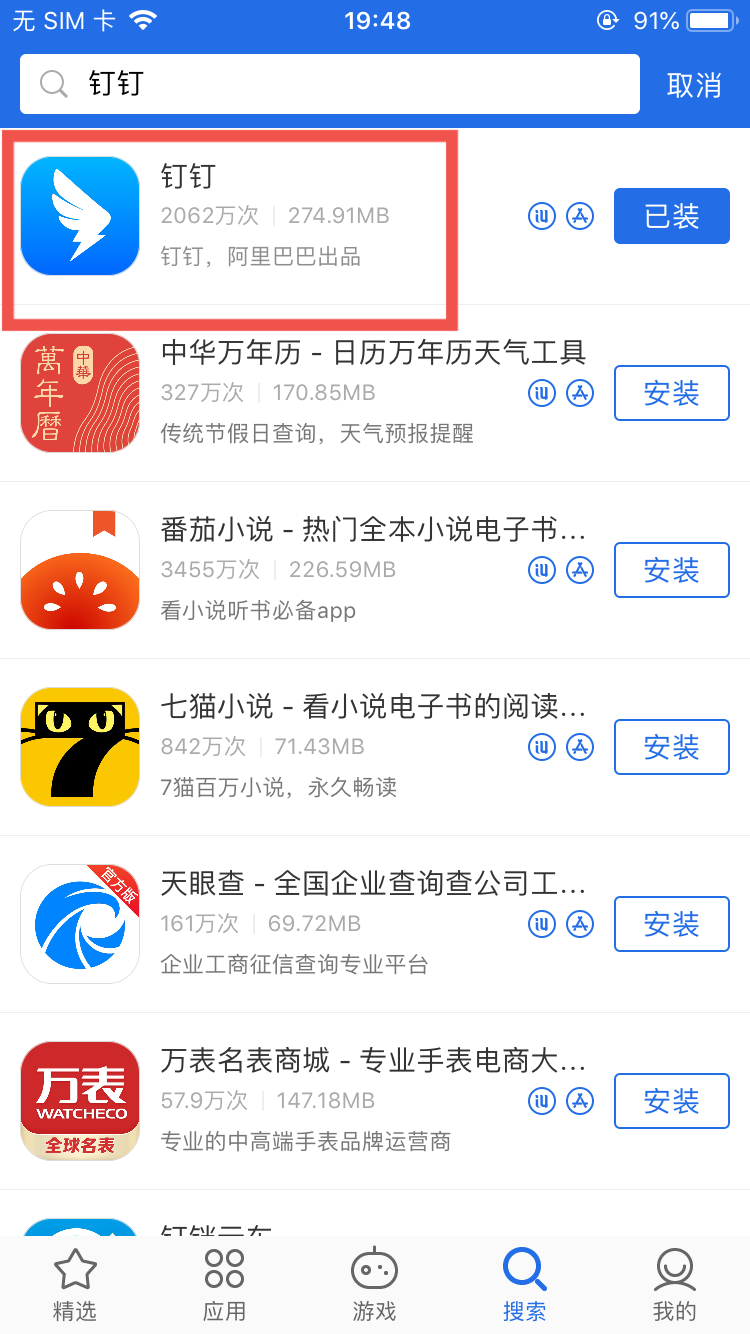Viewport: 750px width, 1334px height.
Task: Switch to the 精选 tab
Action: pyautogui.click(x=75, y=1285)
